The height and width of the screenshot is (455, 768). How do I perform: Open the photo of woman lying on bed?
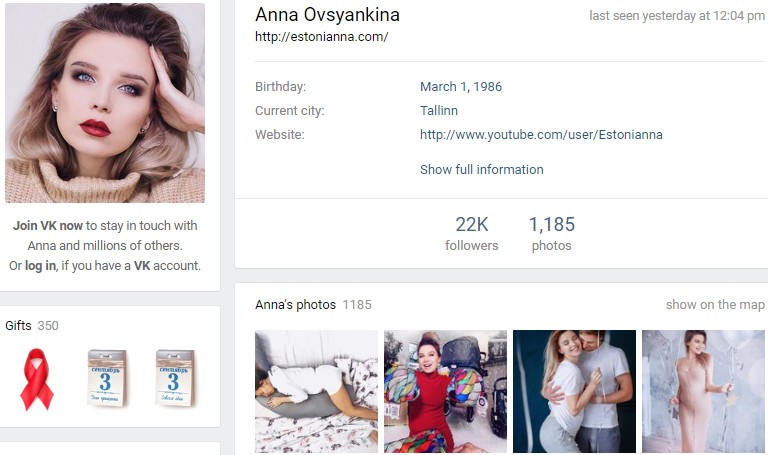(x=316, y=392)
